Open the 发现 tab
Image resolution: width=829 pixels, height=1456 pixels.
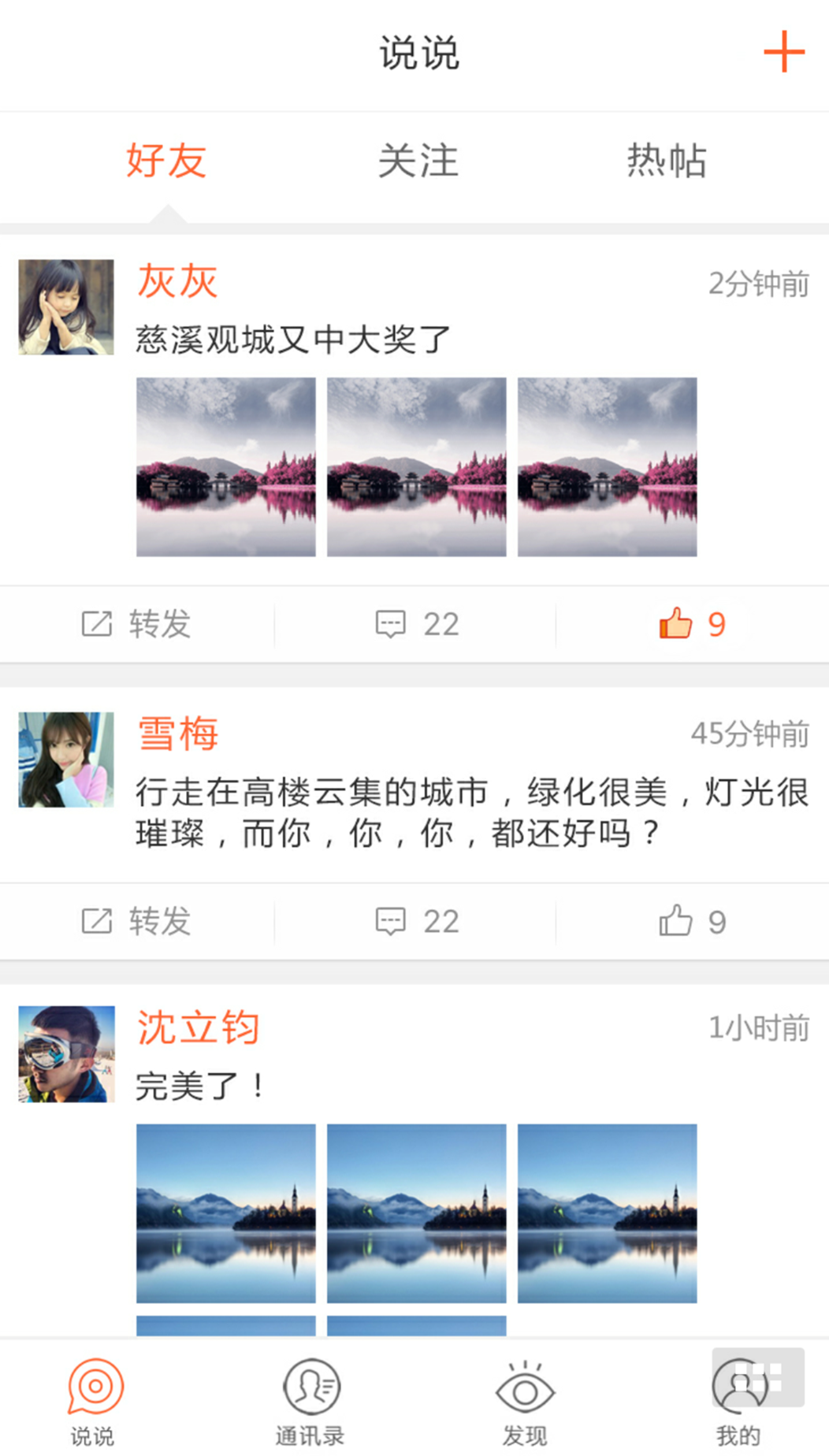(x=525, y=1402)
